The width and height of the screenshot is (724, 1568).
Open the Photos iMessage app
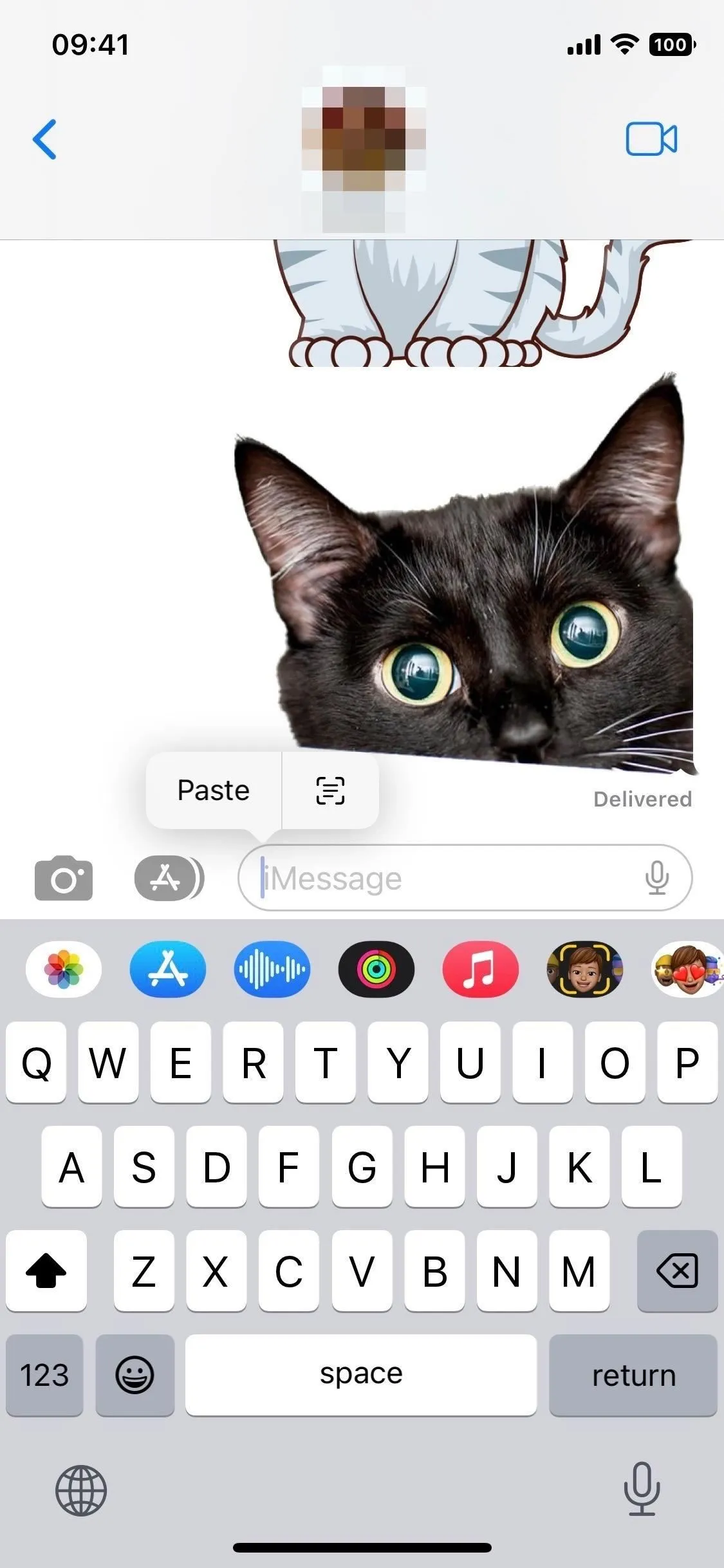point(63,969)
